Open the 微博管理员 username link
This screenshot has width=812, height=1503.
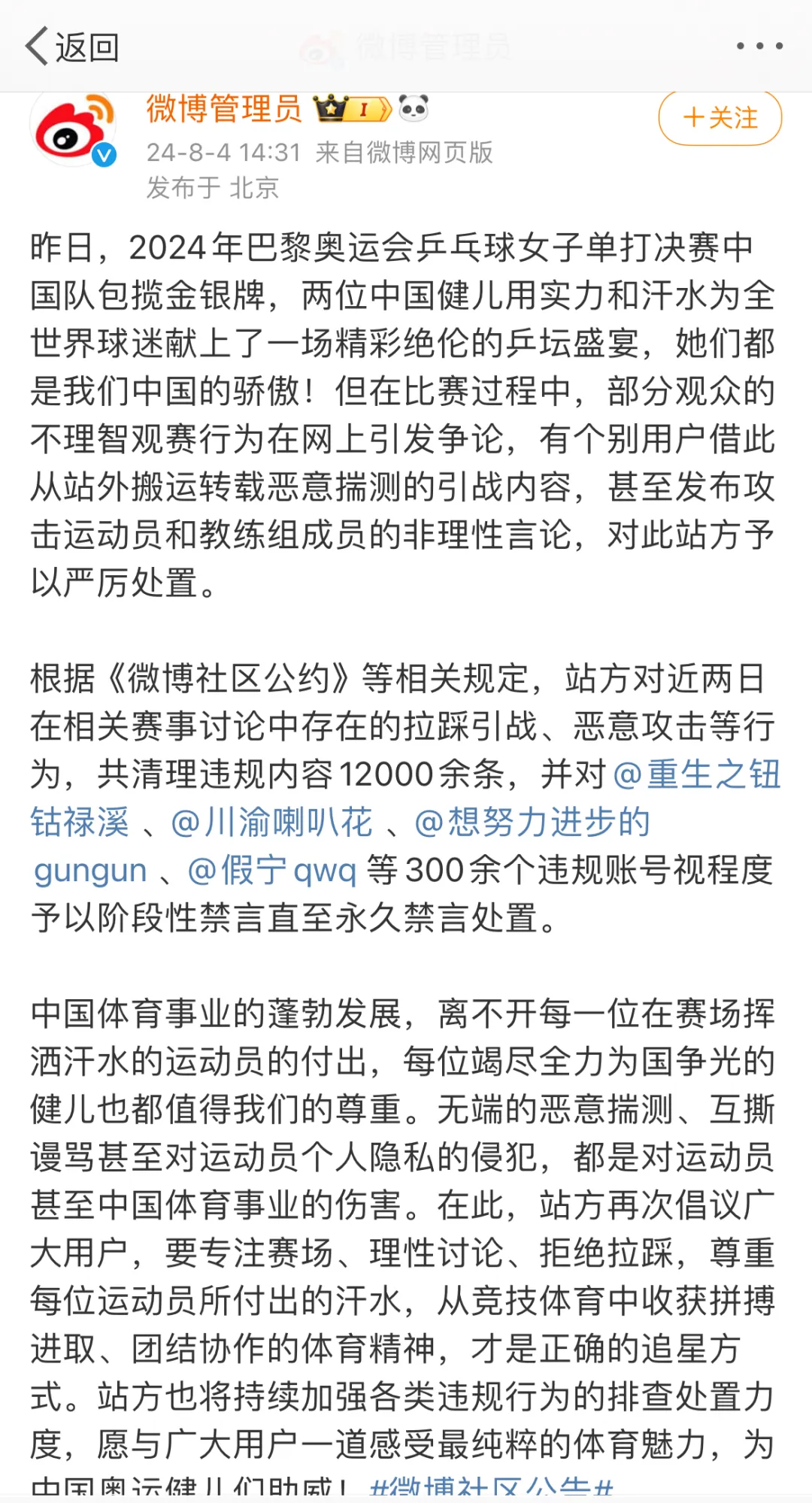coord(223,109)
